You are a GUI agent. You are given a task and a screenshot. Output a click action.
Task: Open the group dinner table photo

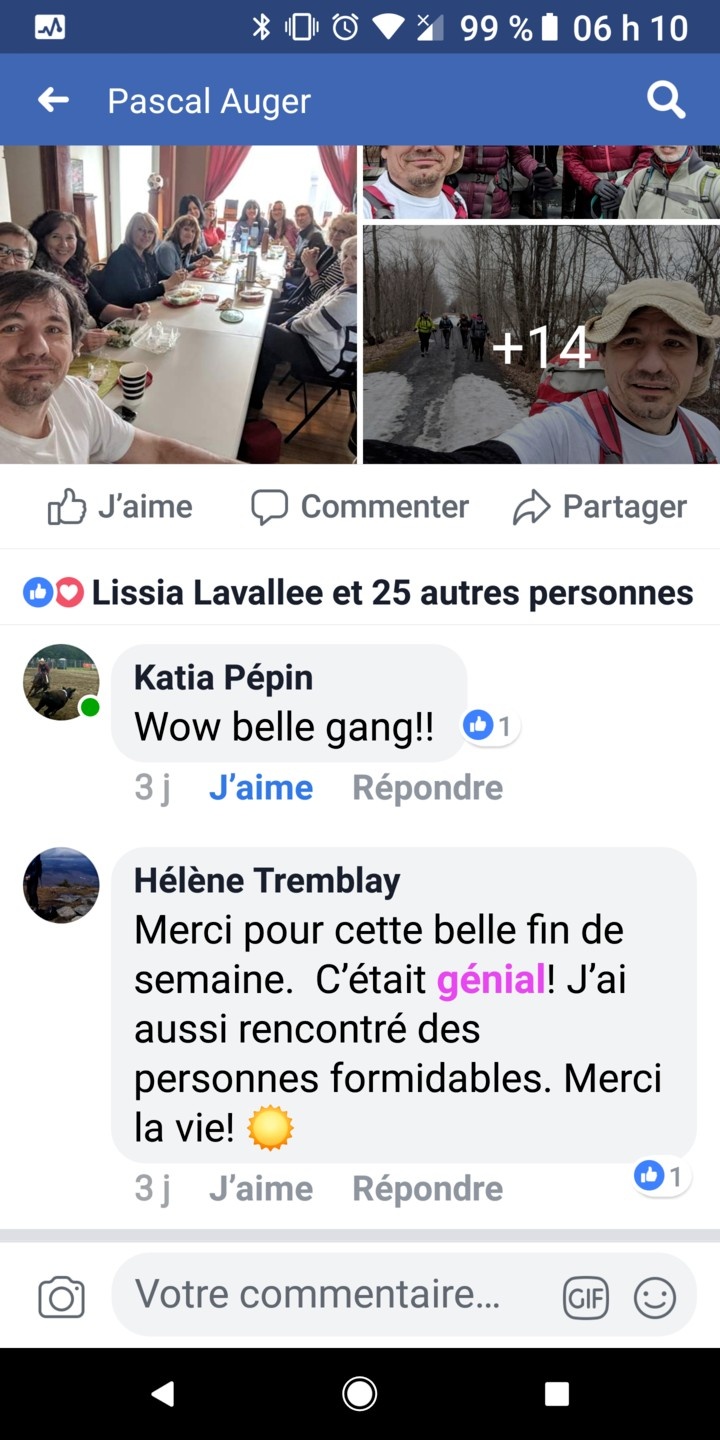click(x=178, y=305)
